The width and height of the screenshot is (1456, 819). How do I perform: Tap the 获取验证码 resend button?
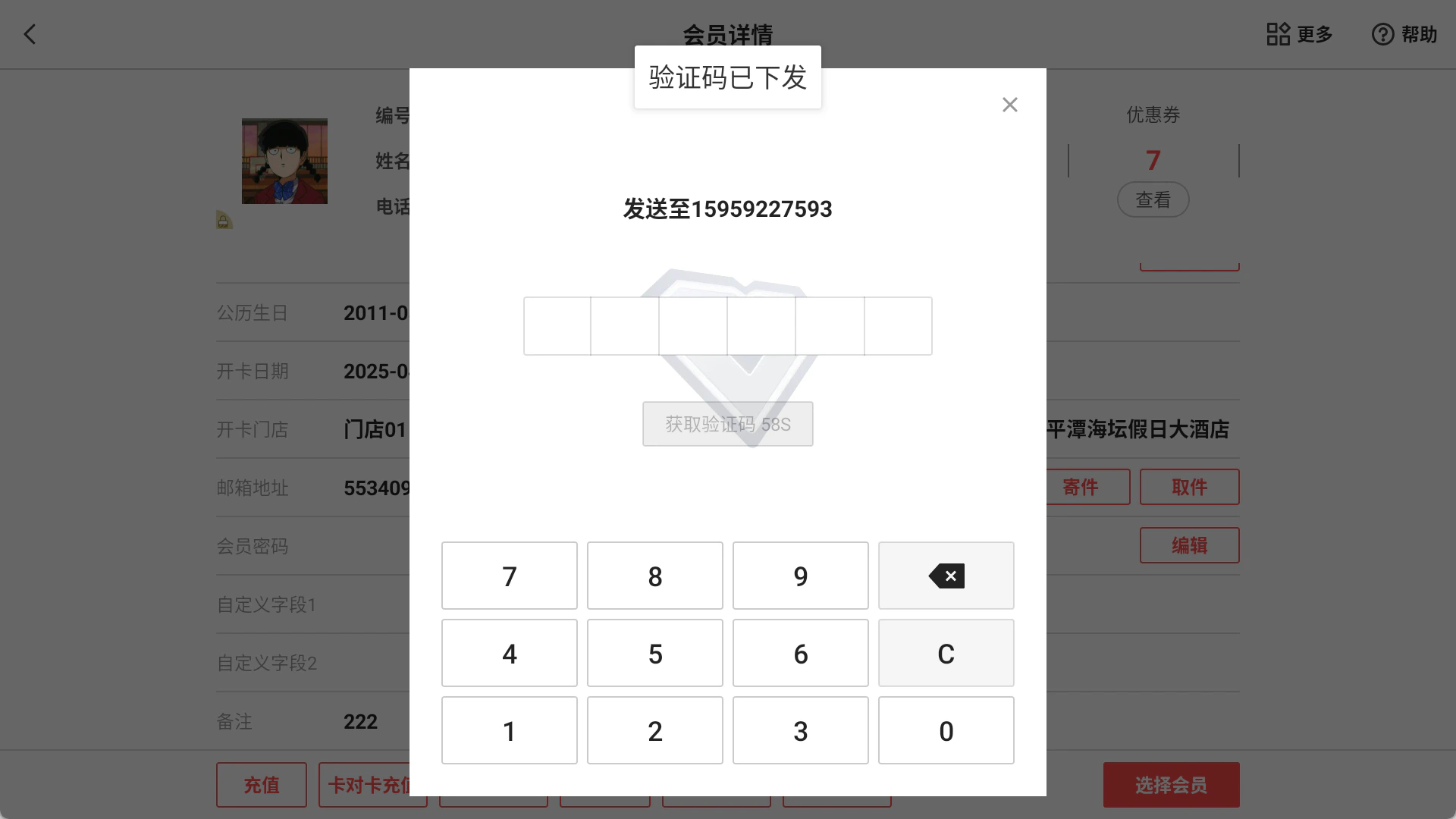point(728,424)
